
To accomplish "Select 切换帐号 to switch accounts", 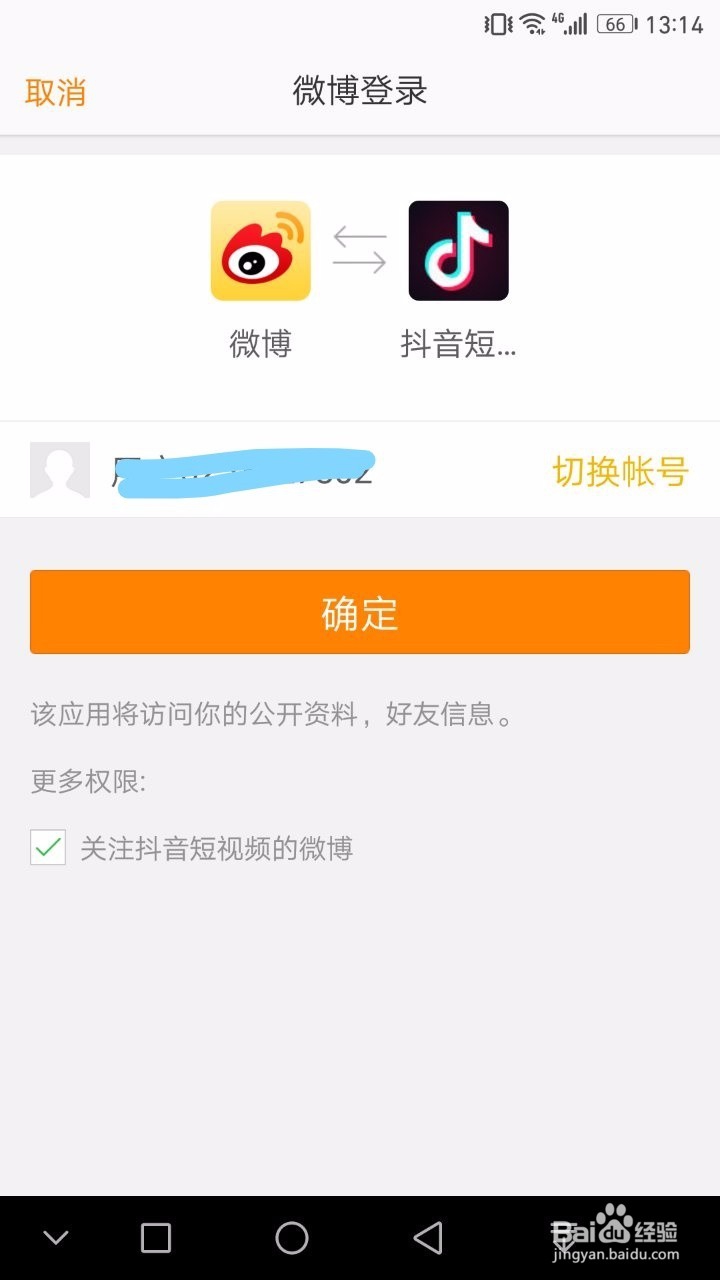I will (620, 470).
